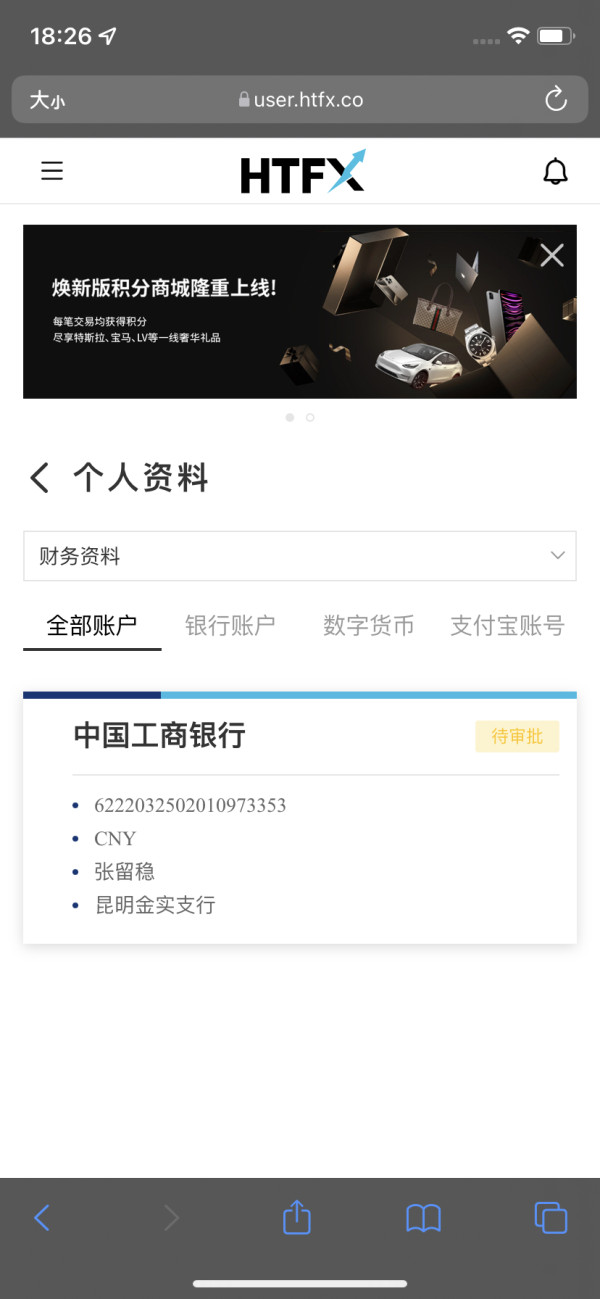Switch to the 支付宝账号 tab
600x1299 pixels.
coord(507,626)
